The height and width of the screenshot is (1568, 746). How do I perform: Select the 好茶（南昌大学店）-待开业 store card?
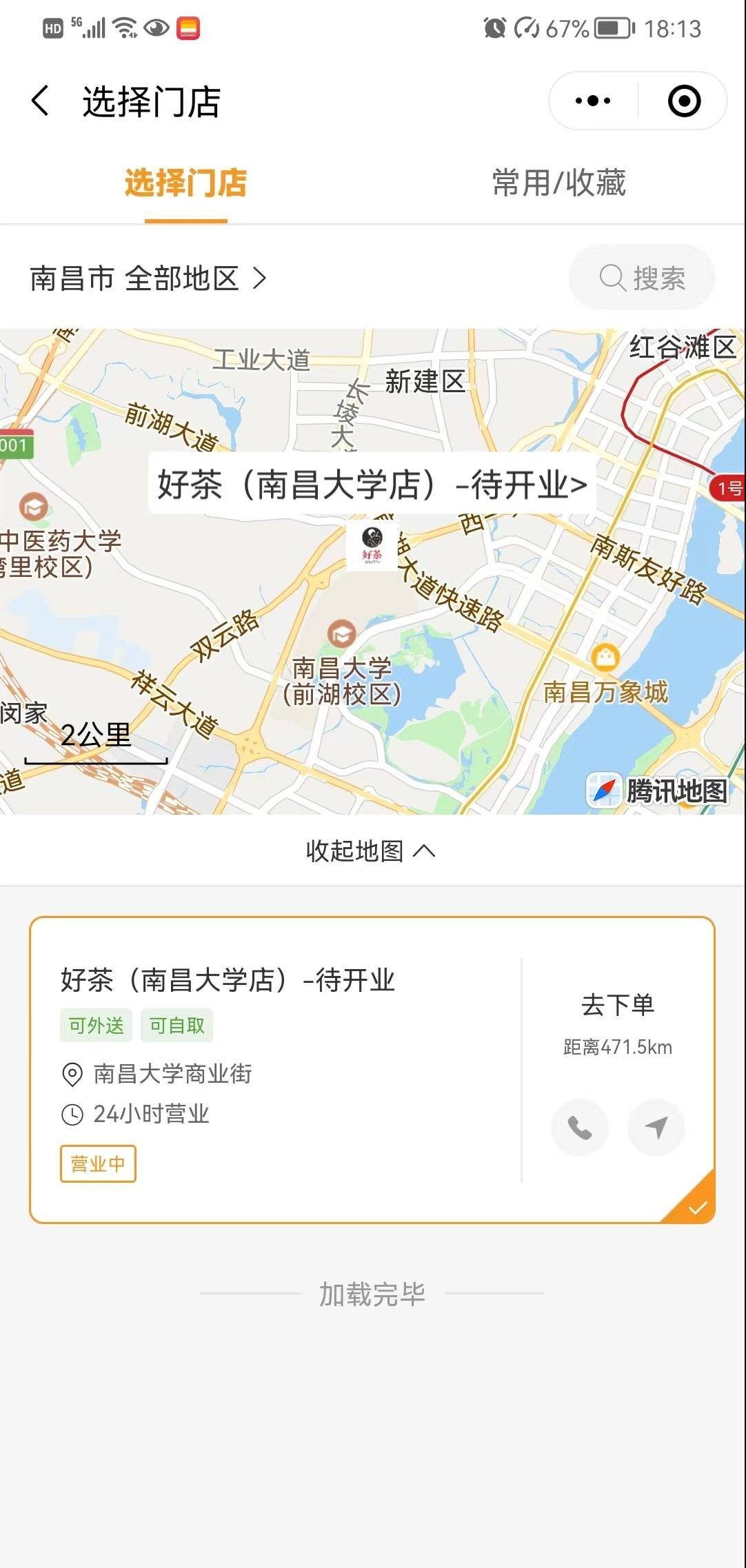pos(276,1068)
